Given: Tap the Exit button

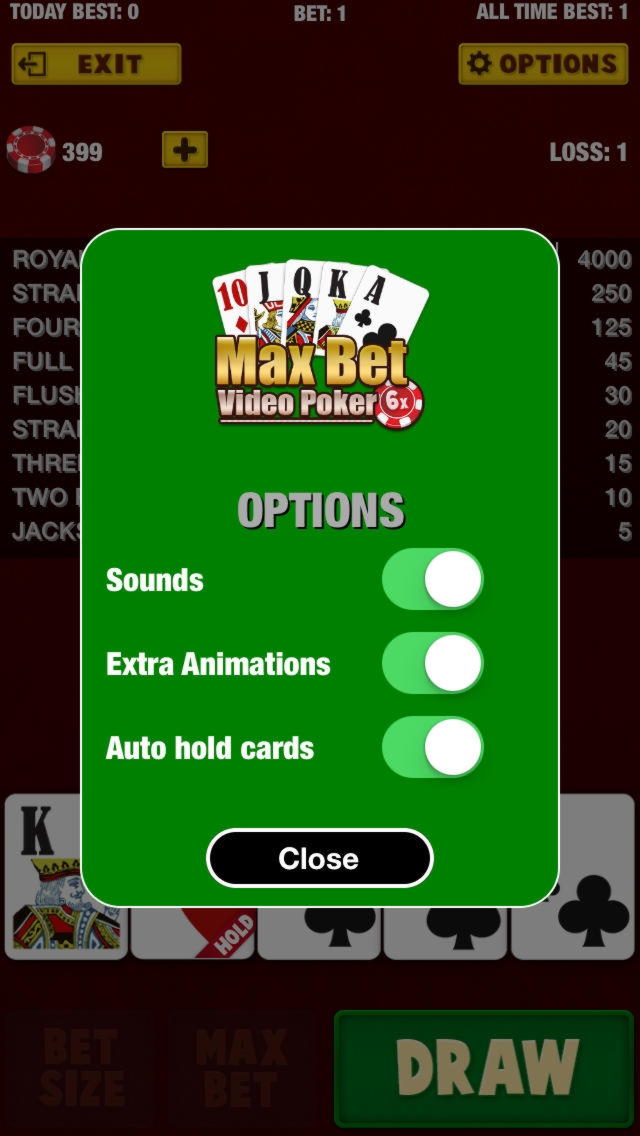Looking at the screenshot, I should (x=96, y=64).
